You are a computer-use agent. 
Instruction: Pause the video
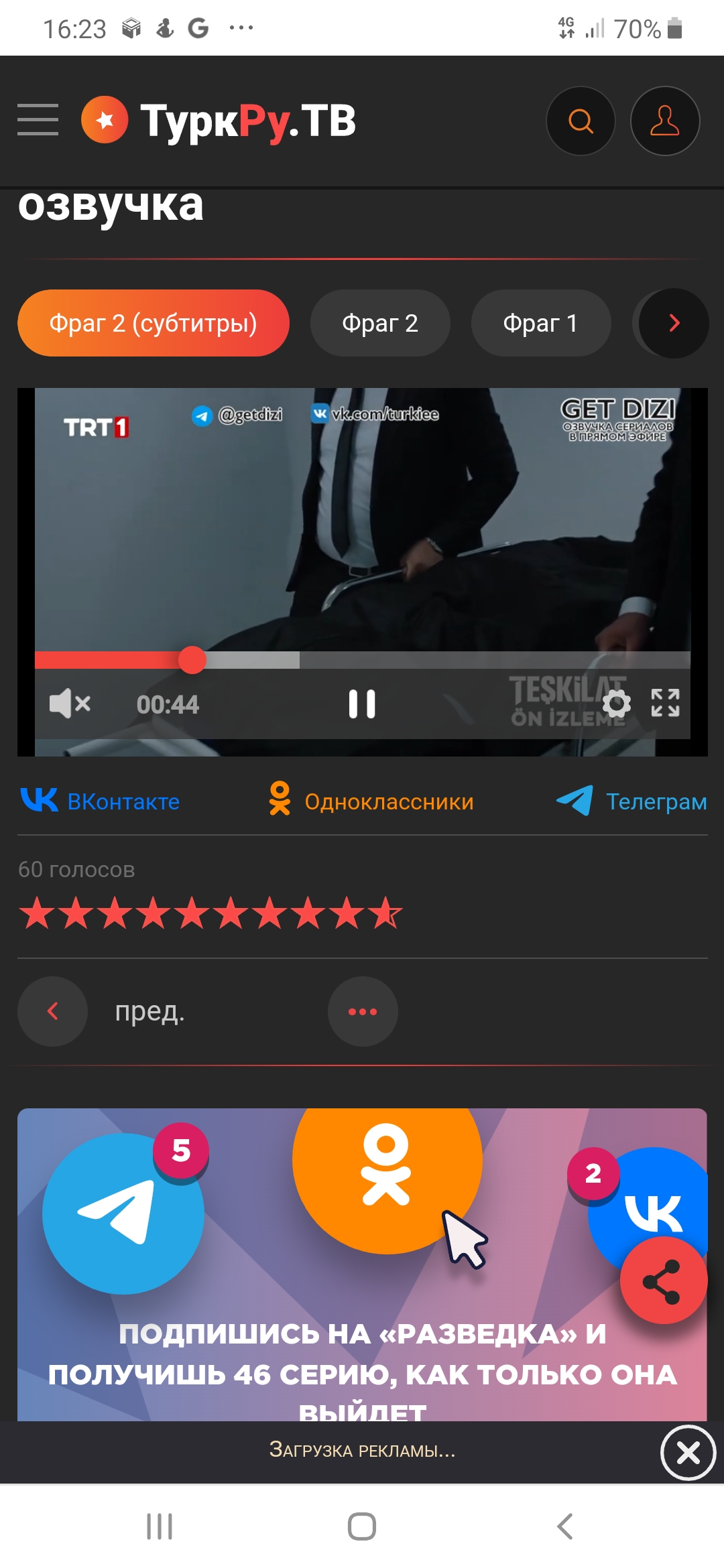coord(362,704)
